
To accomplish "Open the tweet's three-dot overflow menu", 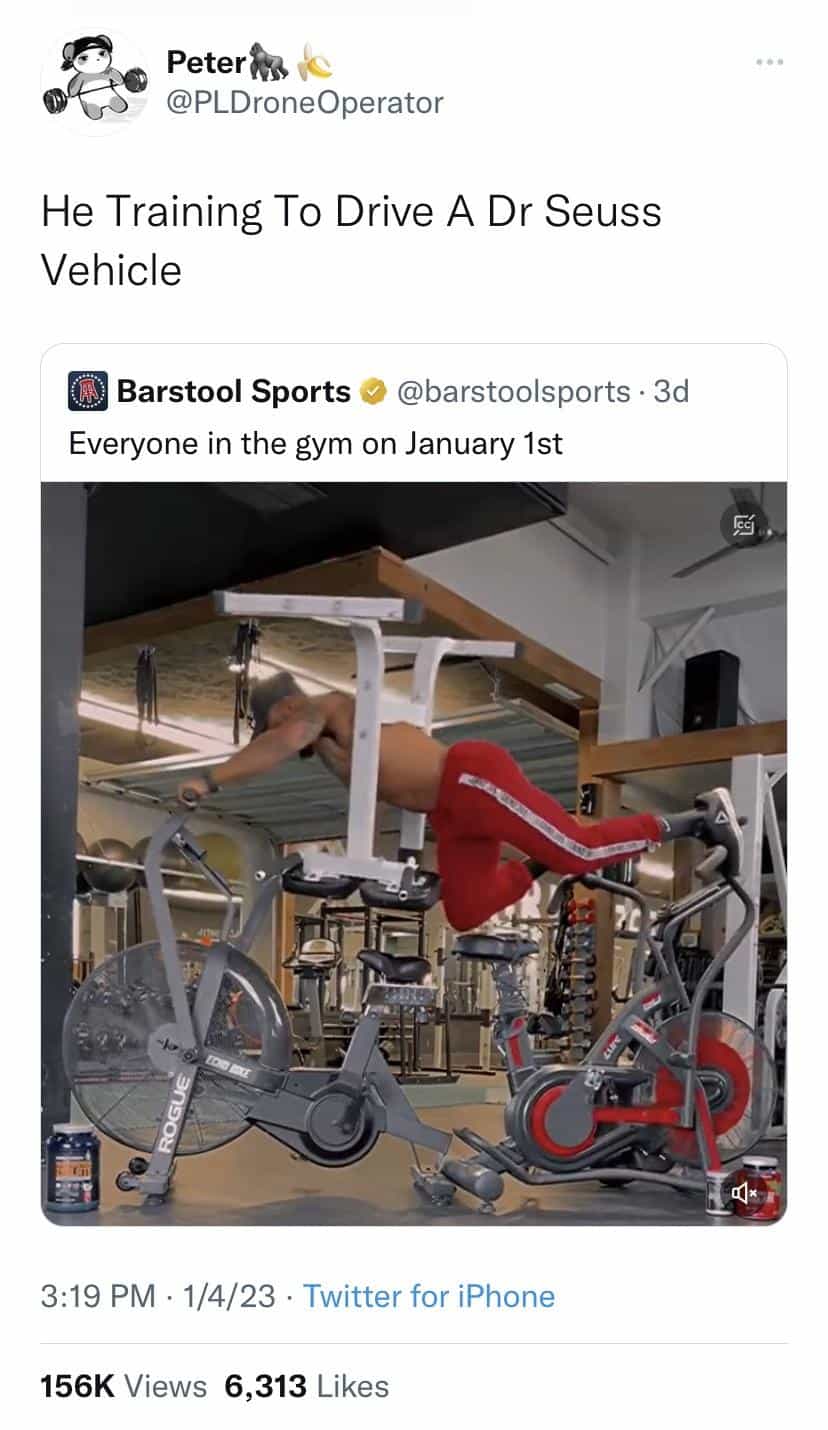I will (x=769, y=63).
